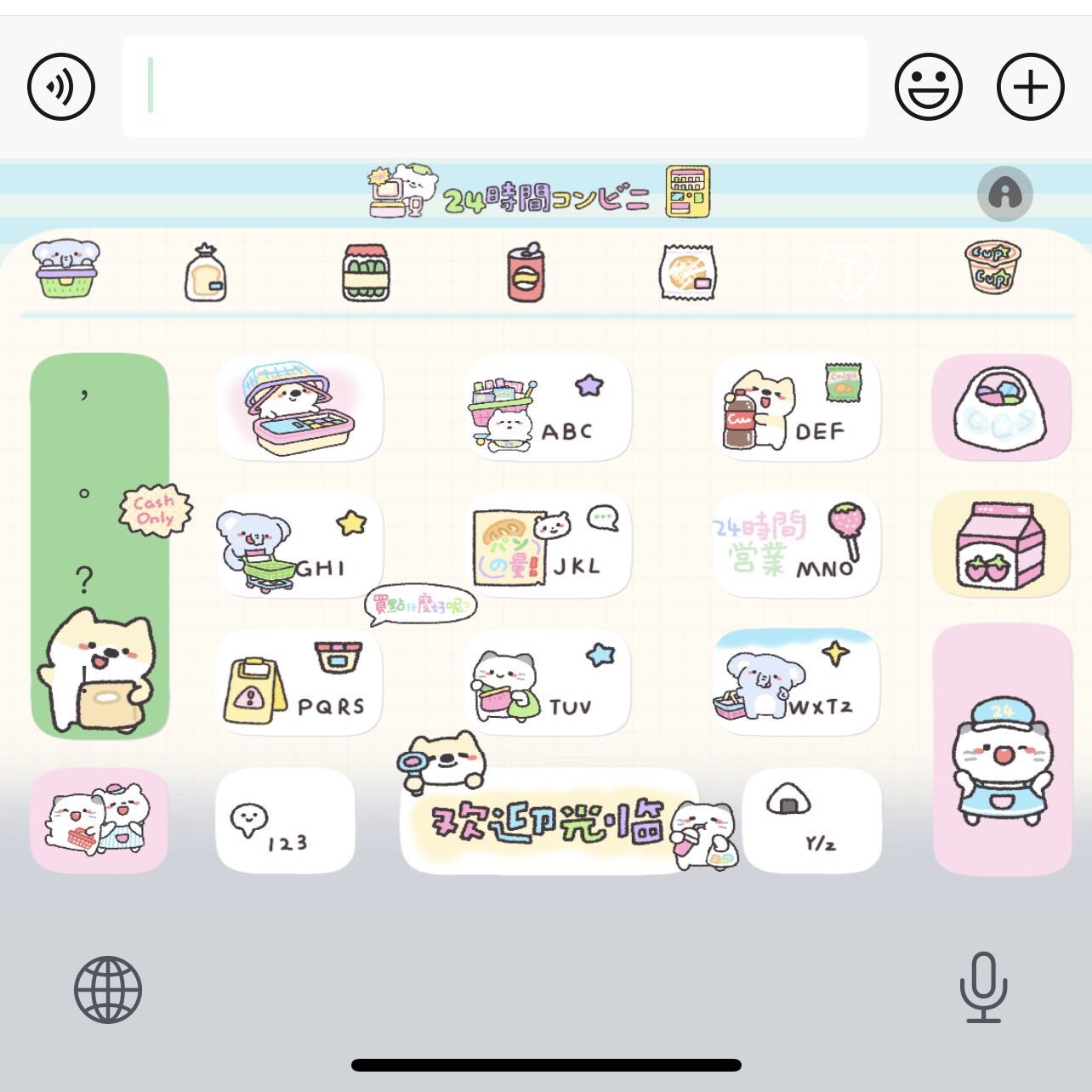1092x1092 pixels.
Task: Tap the ABC key
Action: pos(548,408)
